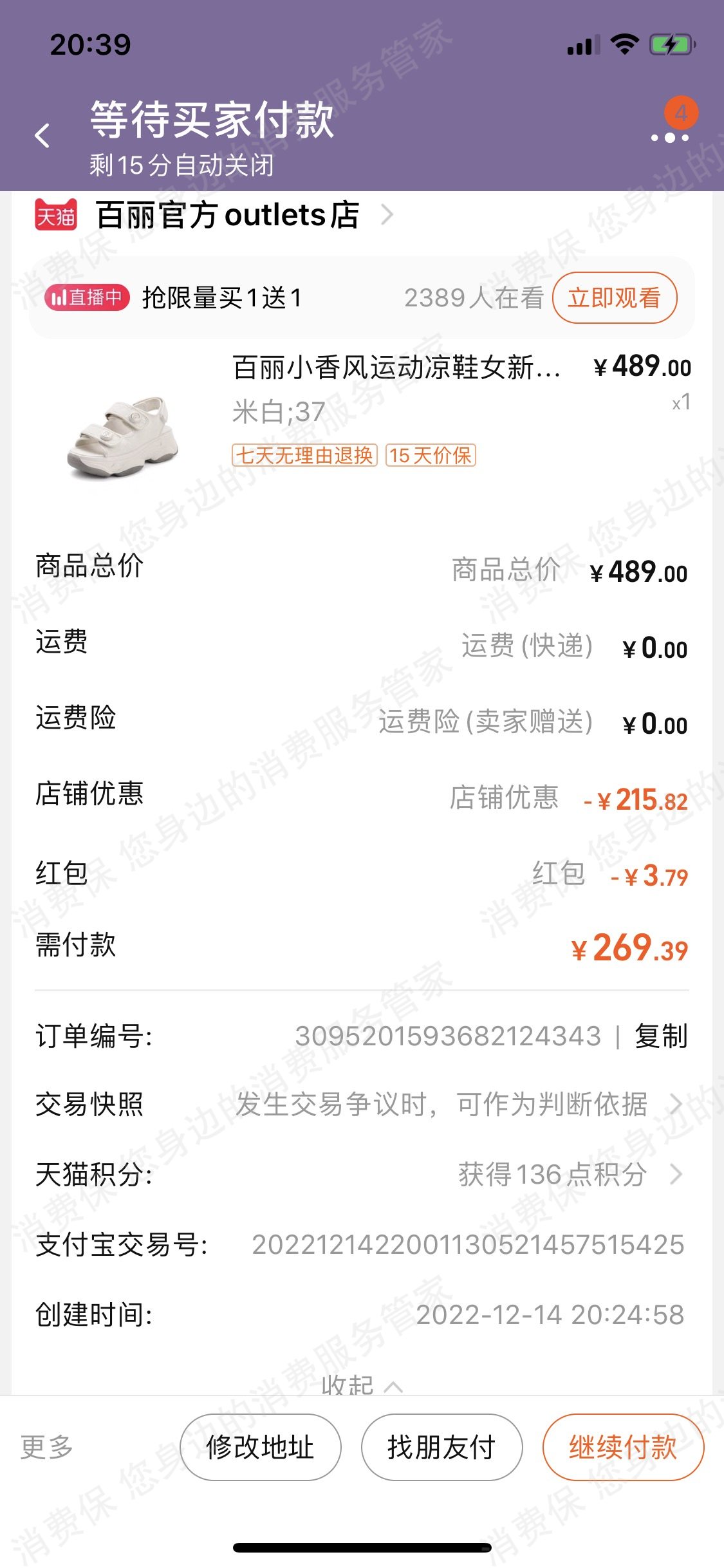Choose 找朋友付 to ask a friend
724x1568 pixels.
pyautogui.click(x=441, y=1447)
